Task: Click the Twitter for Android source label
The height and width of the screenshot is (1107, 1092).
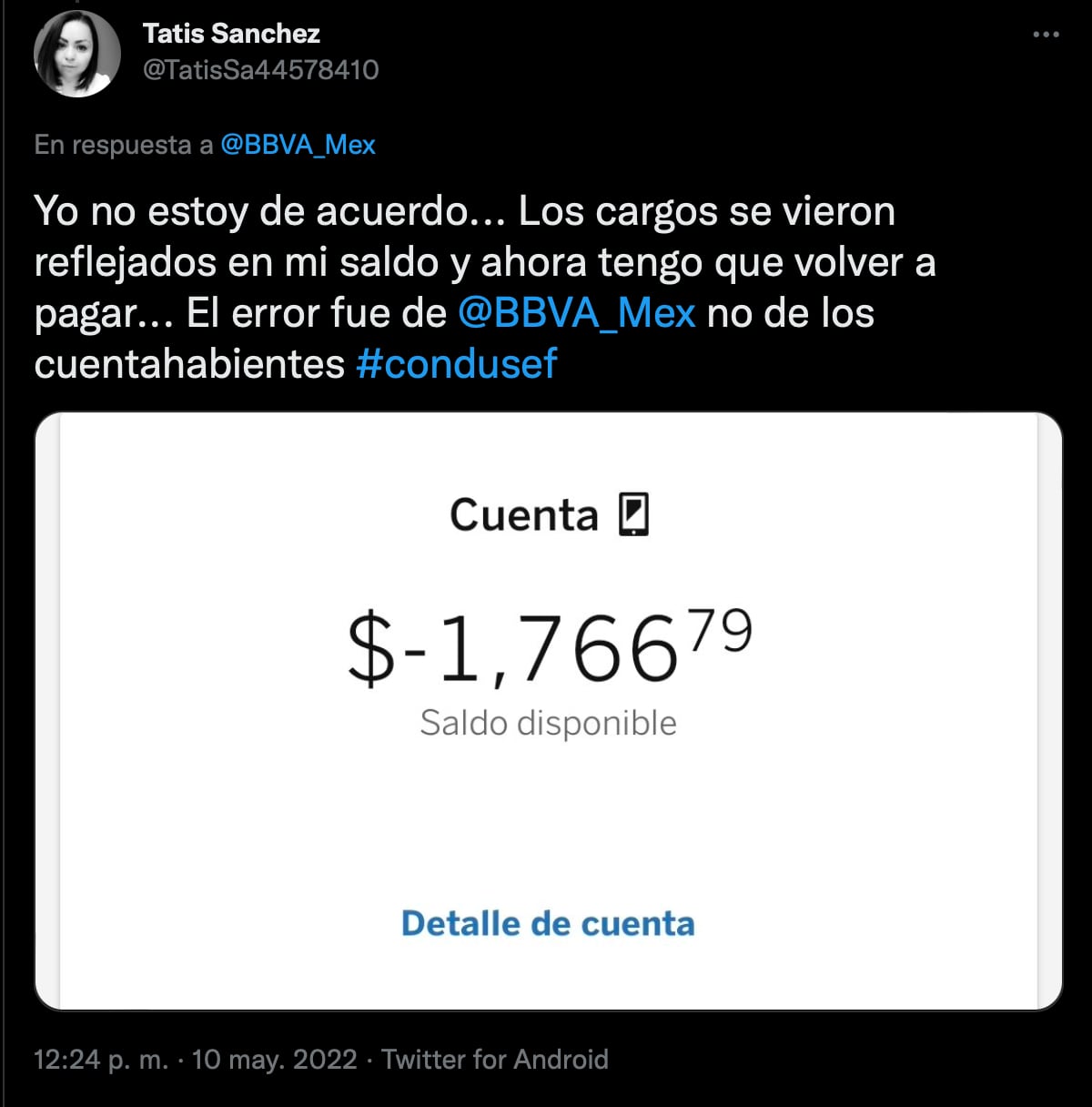Action: coord(496,1059)
